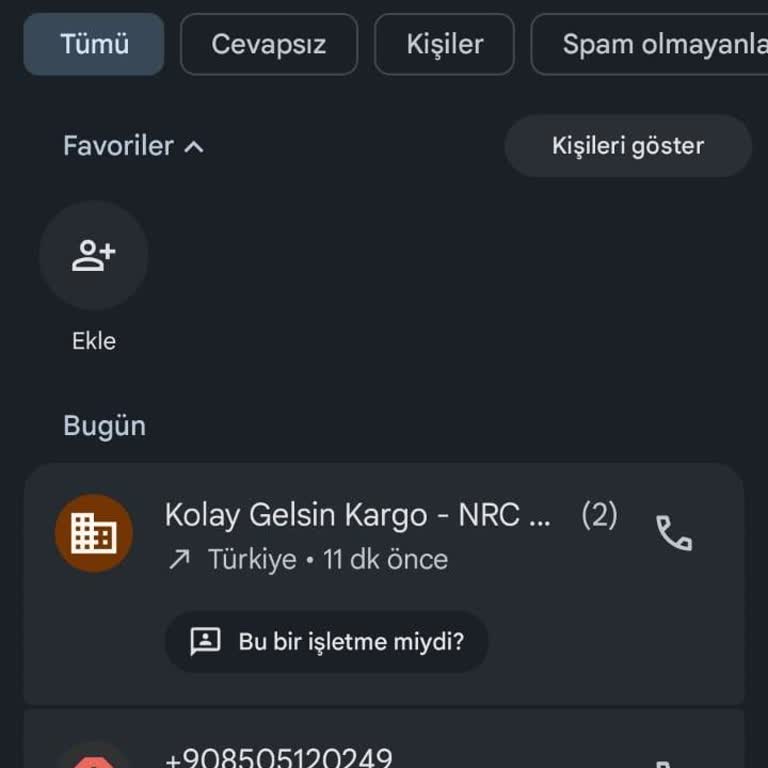This screenshot has height=768, width=768.
Task: Call Kolay Gelsin Kargo back
Action: (673, 534)
